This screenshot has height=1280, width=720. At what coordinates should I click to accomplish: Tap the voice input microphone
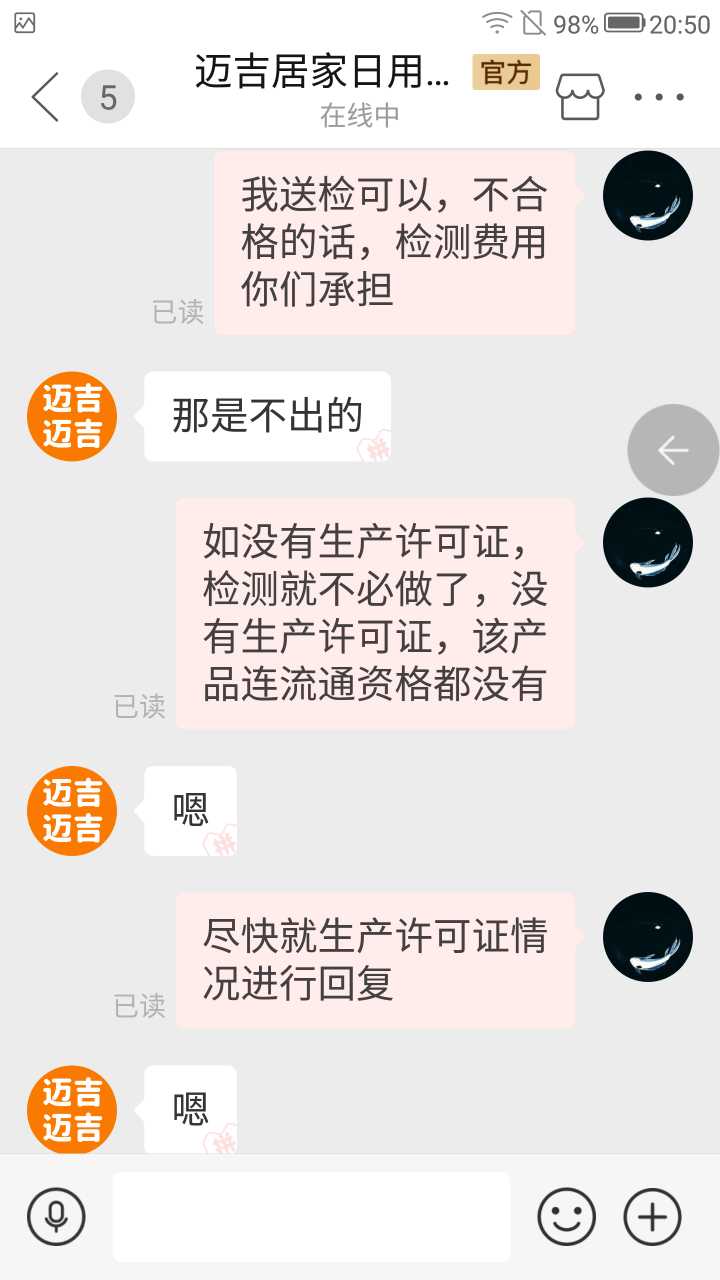(56, 1217)
